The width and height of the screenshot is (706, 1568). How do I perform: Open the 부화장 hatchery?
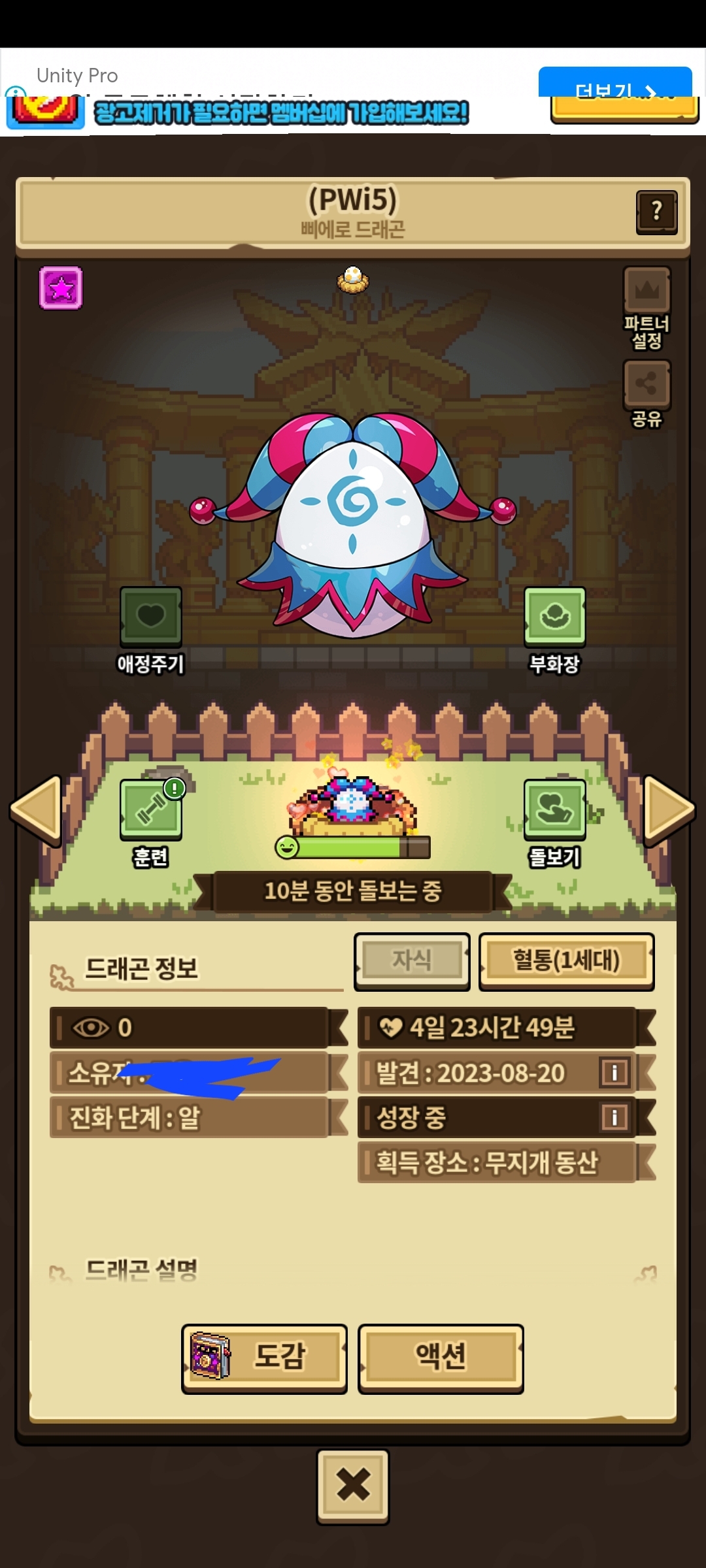click(x=554, y=617)
